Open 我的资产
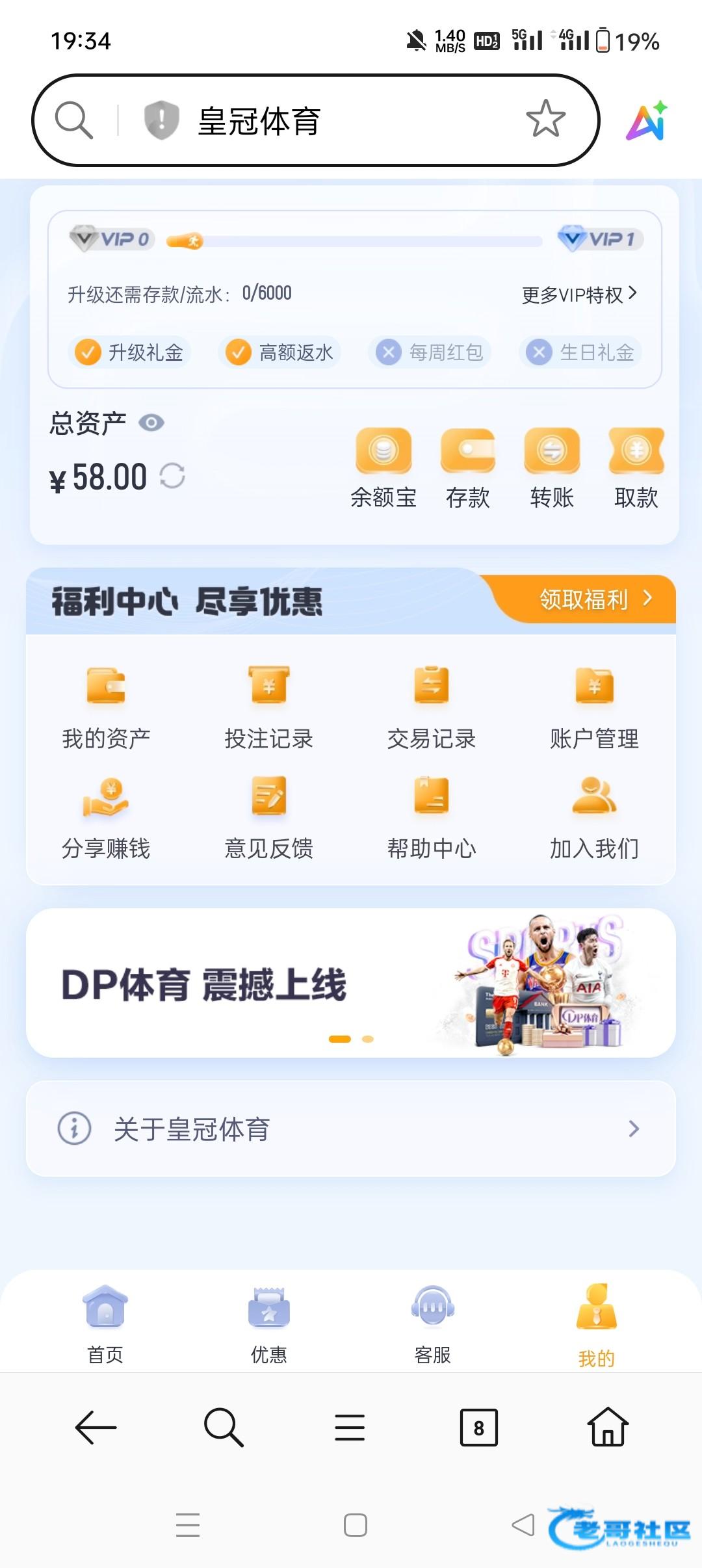 [106, 707]
